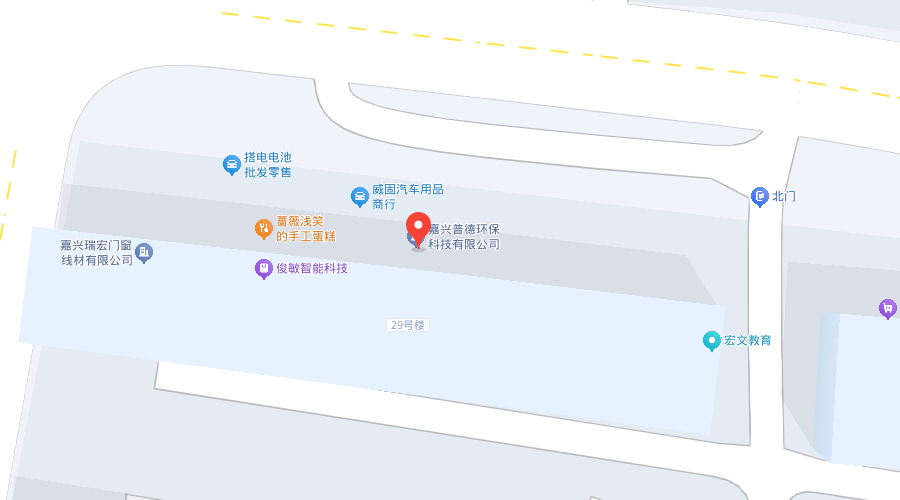Viewport: 900px width, 500px height.
Task: Select the 29号楼 building label
Action: [x=407, y=325]
